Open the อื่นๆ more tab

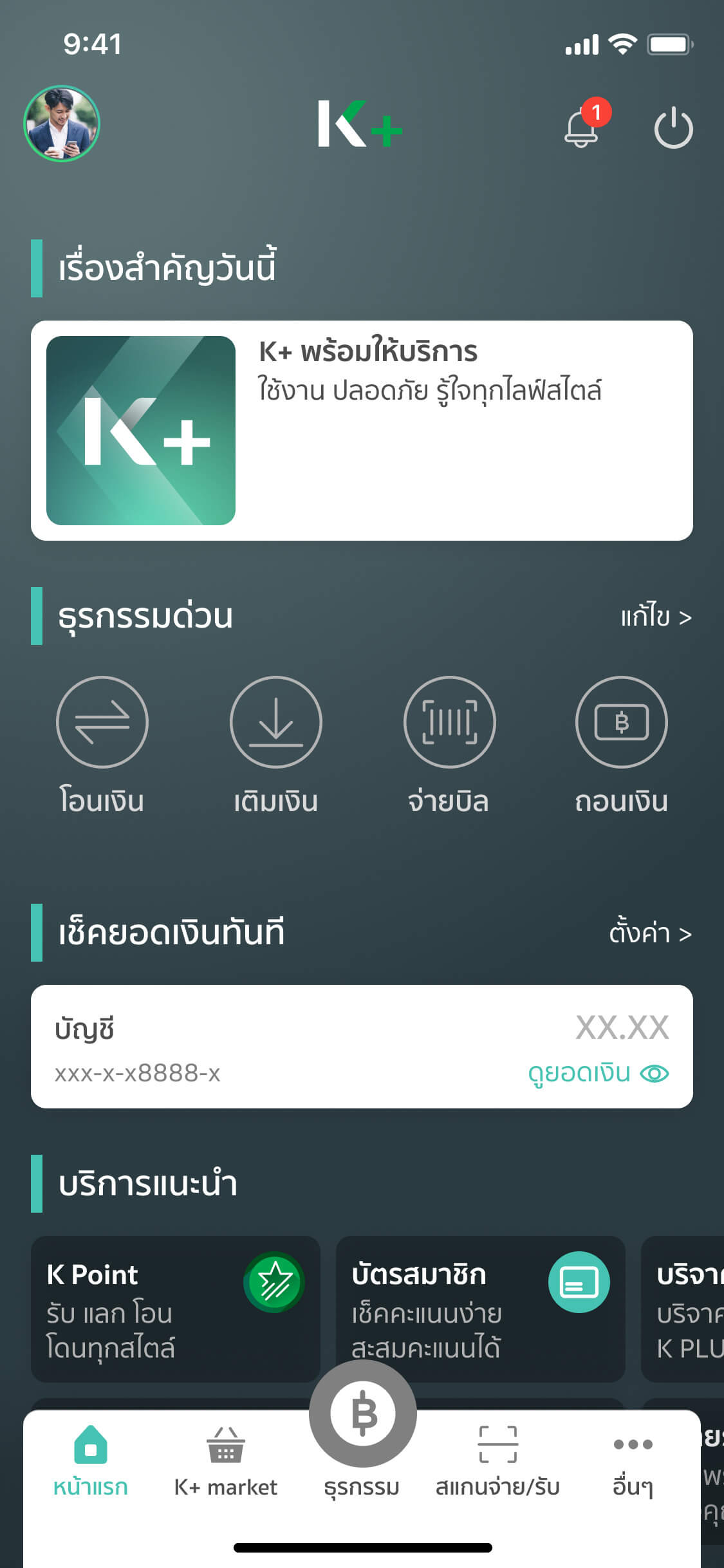633,1461
